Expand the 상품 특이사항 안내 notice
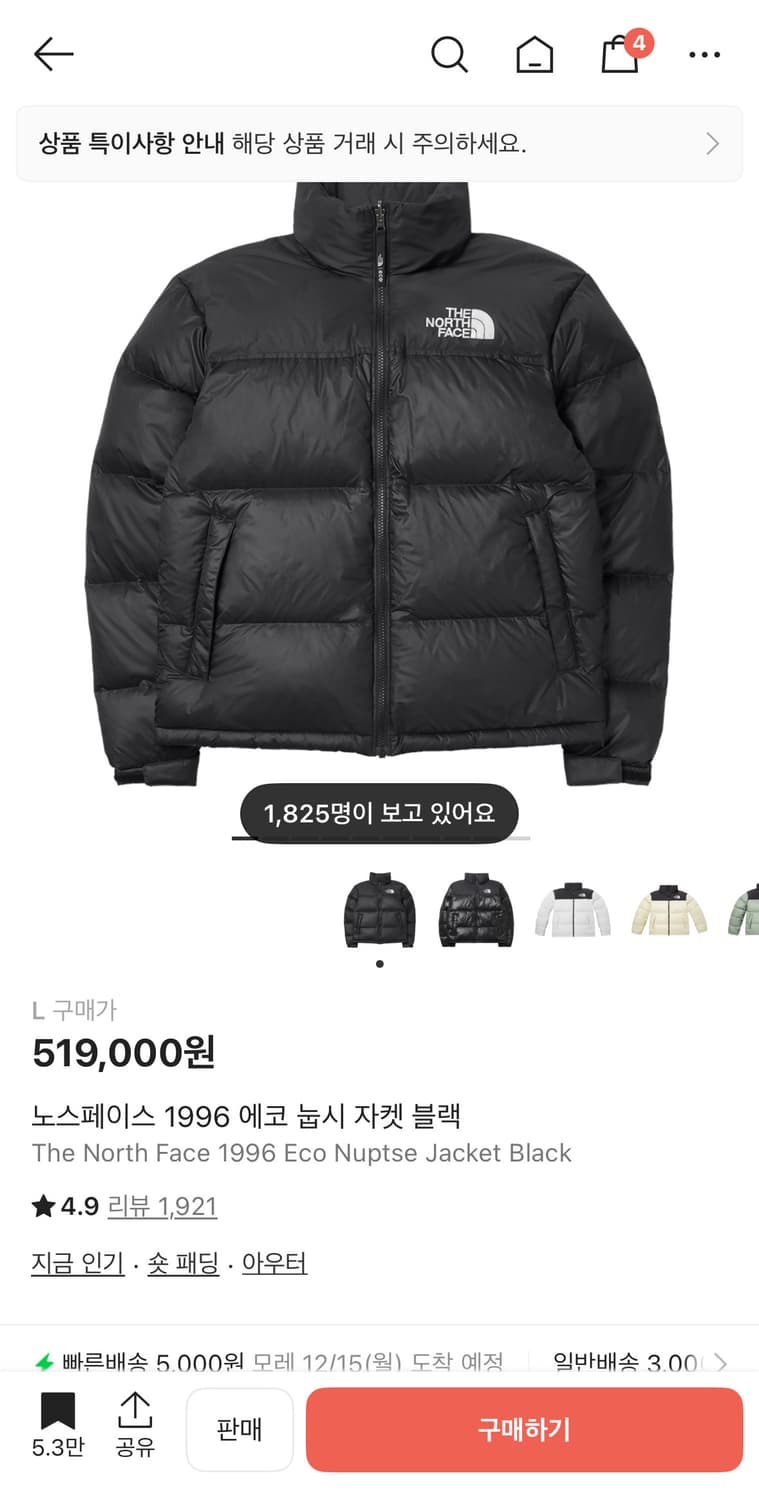The image size is (759, 1500). coord(379,143)
